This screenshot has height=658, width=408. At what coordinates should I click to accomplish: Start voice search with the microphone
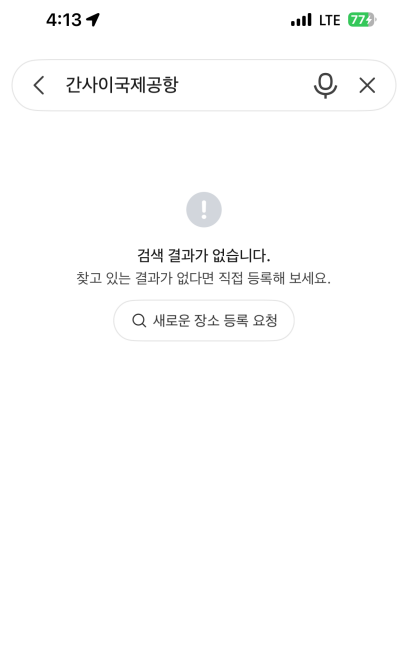pos(325,86)
